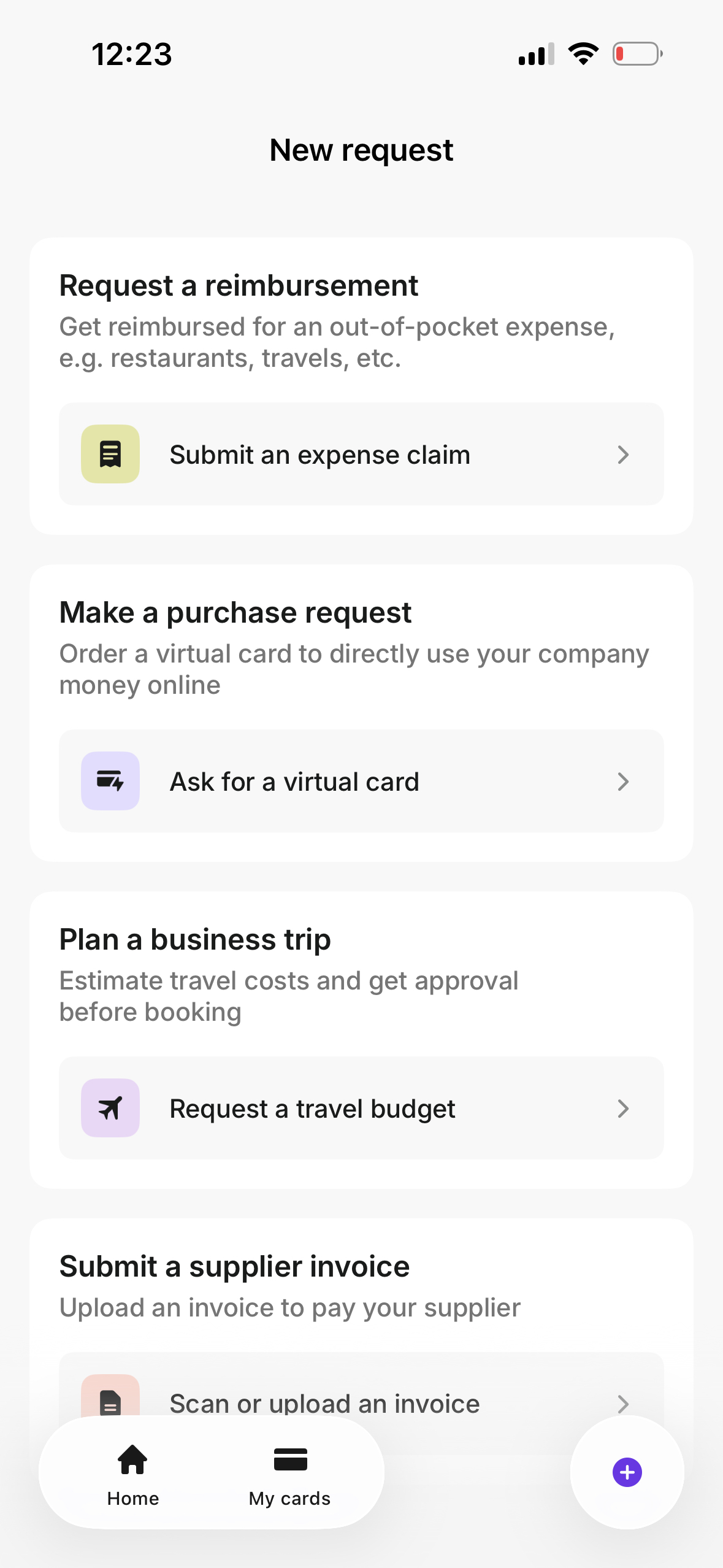
Task: Tap the Wi-Fi icon in status bar
Action: (583, 53)
